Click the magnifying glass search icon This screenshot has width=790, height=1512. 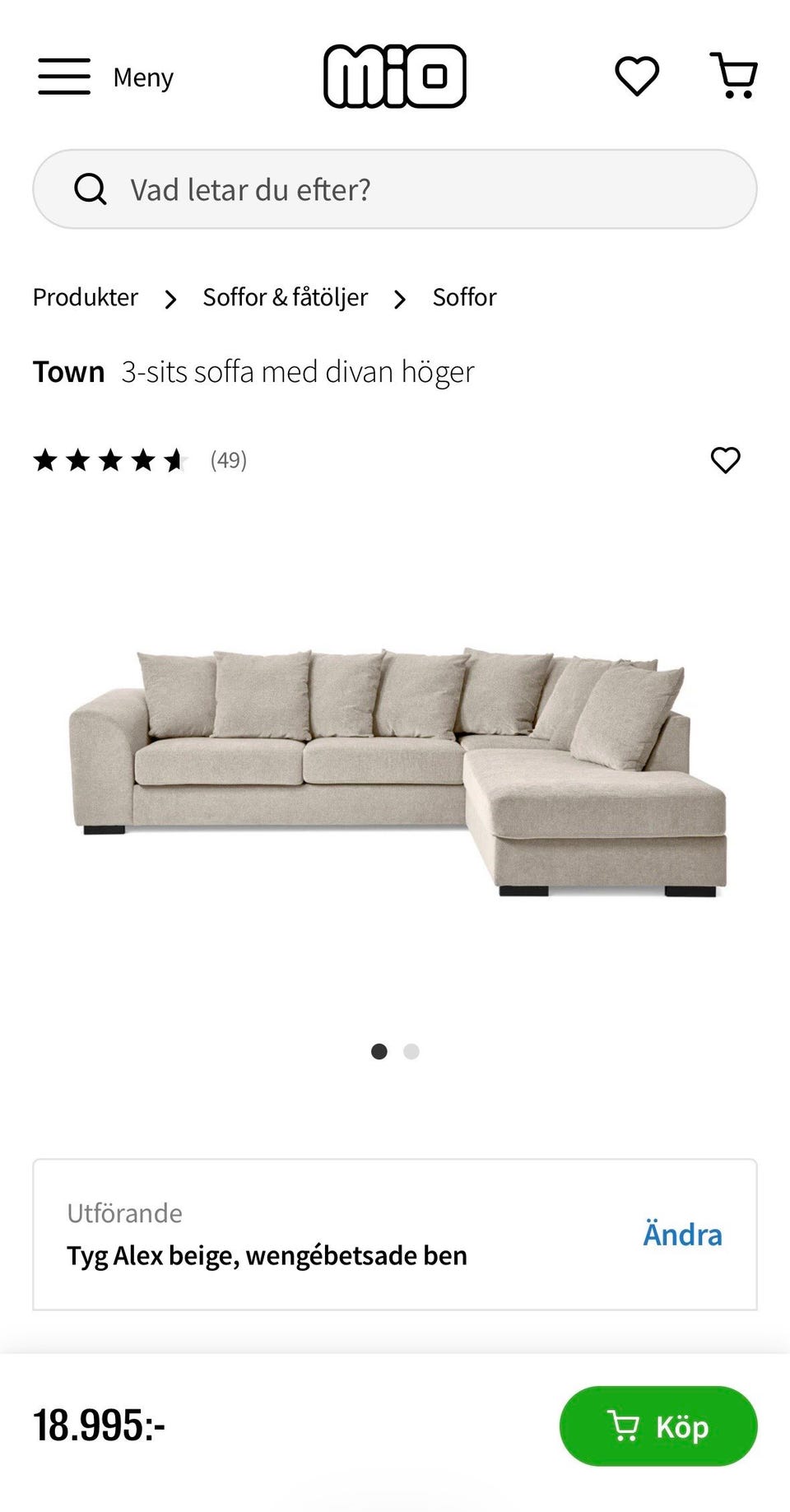click(91, 188)
